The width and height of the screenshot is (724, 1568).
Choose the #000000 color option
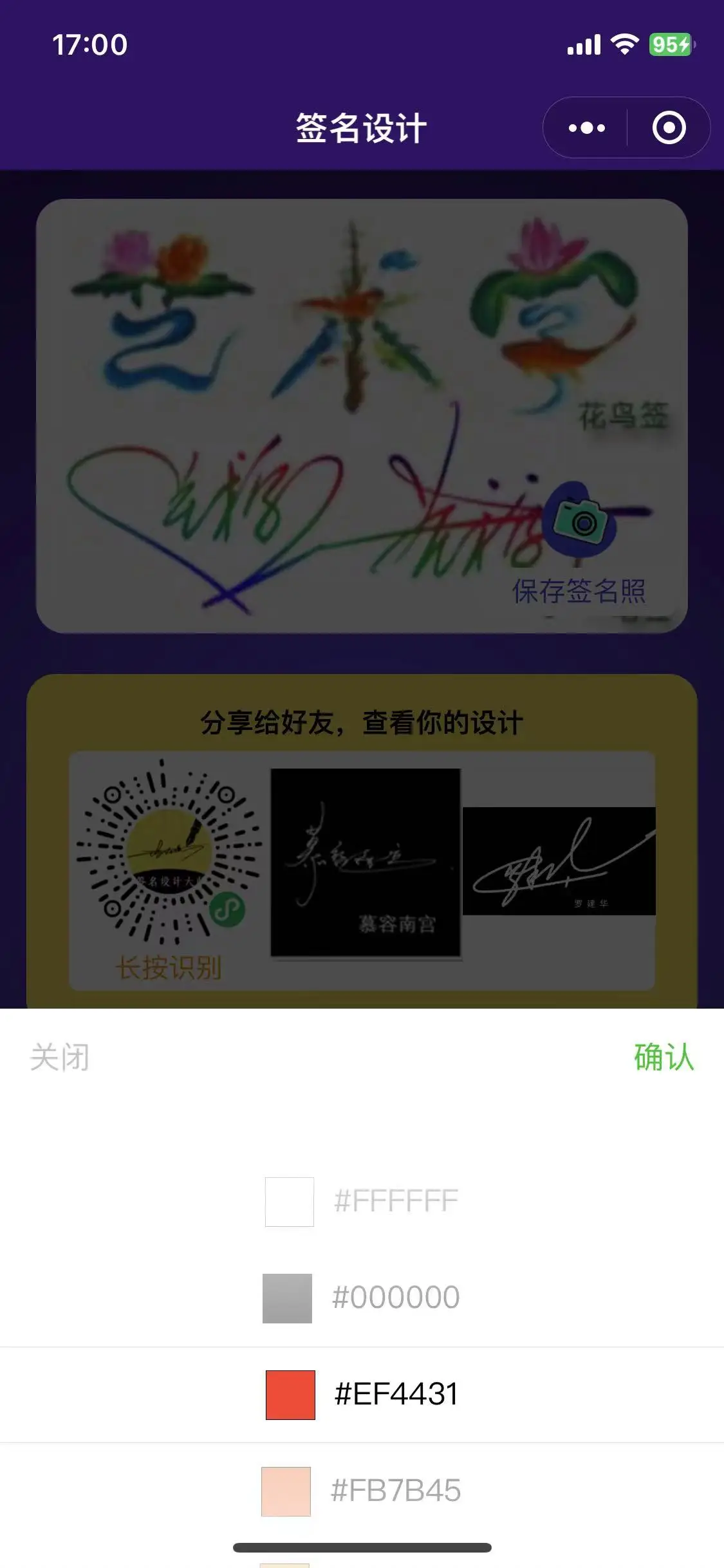[362, 1298]
